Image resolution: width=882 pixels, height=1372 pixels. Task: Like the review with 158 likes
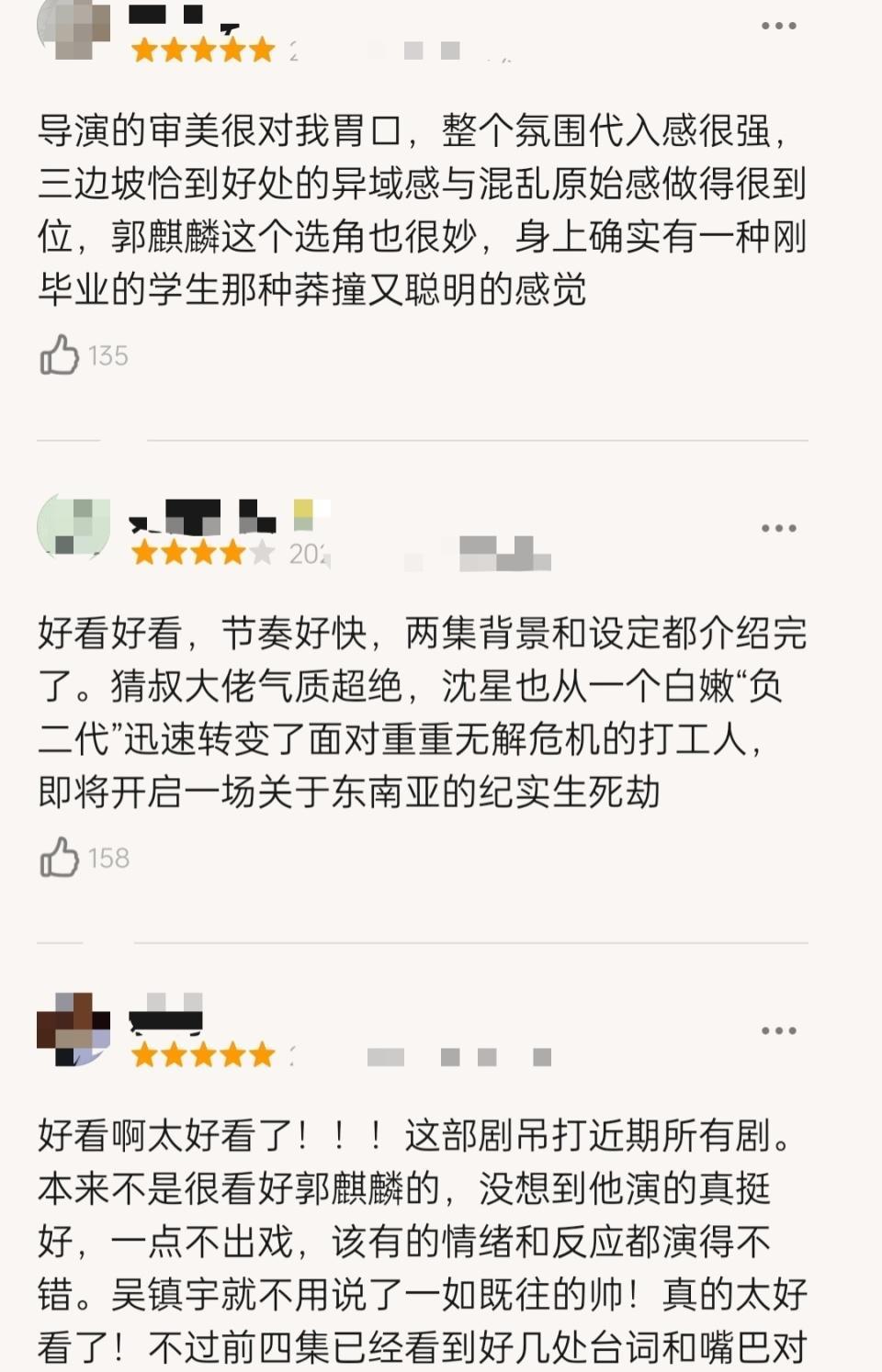pos(60,858)
